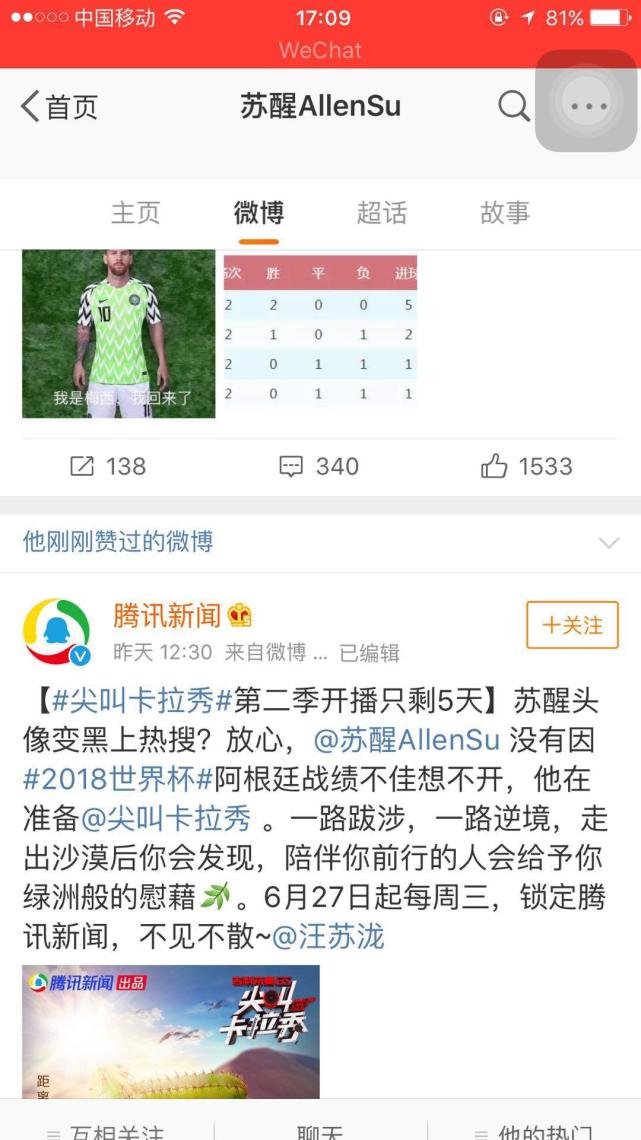Follow 腾讯新闻 with +关注
641x1140 pixels.
[x=573, y=625]
